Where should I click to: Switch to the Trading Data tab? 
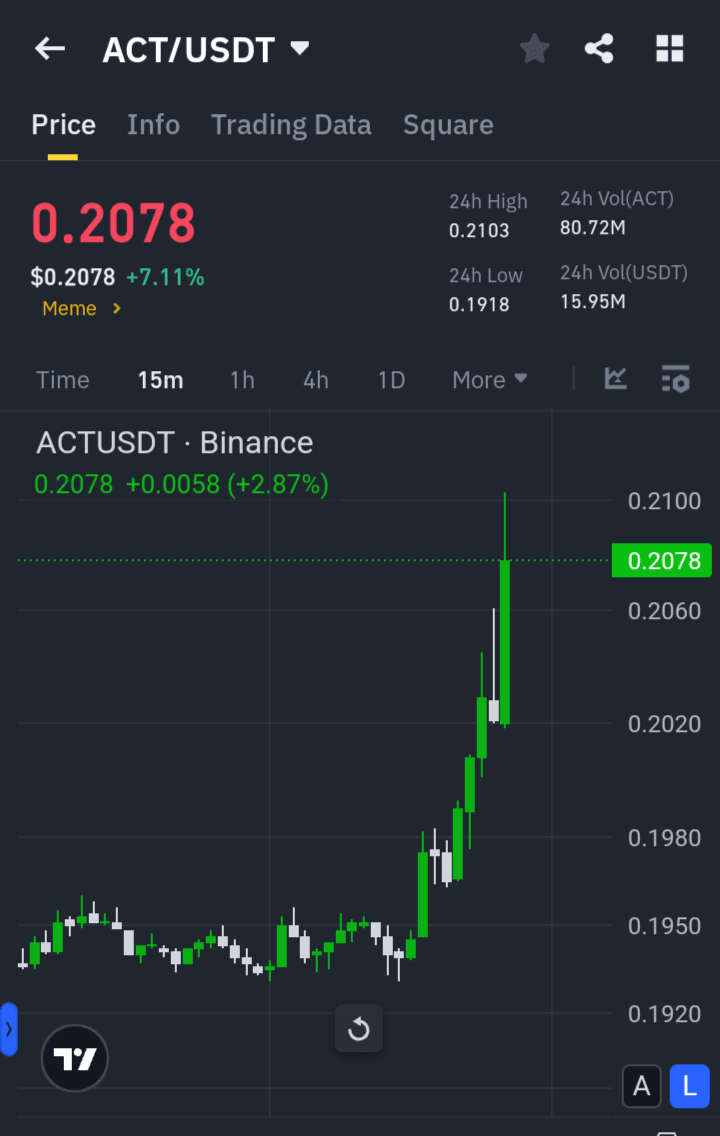click(x=291, y=124)
